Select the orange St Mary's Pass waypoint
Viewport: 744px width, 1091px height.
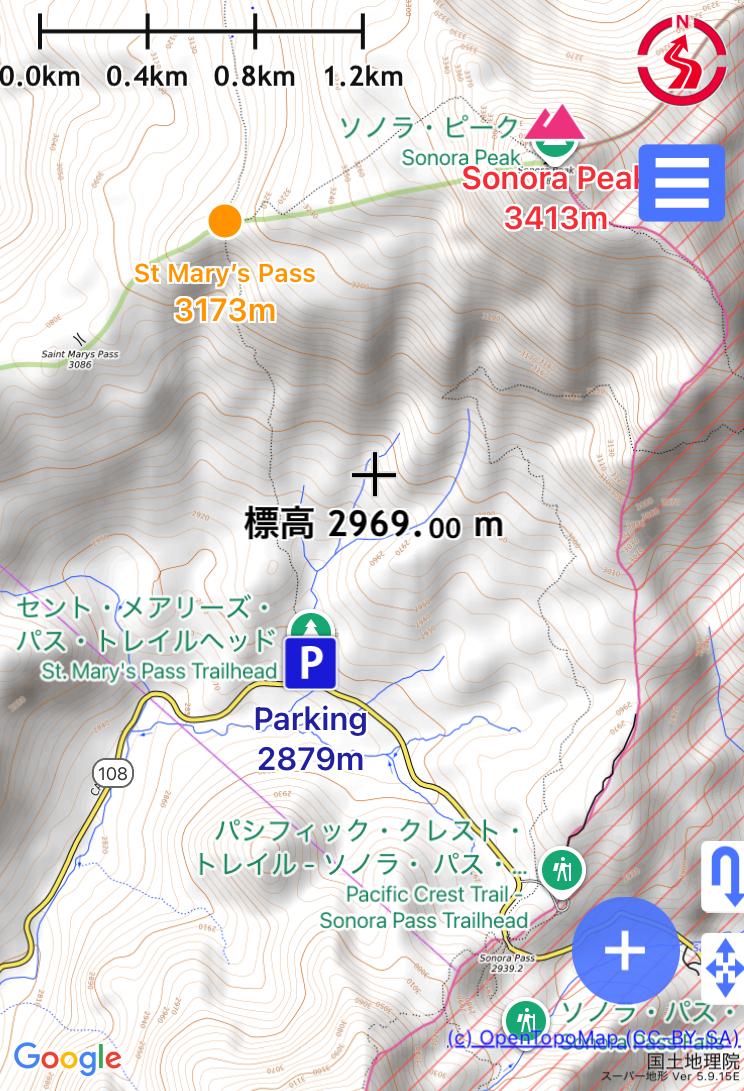pyautogui.click(x=226, y=221)
